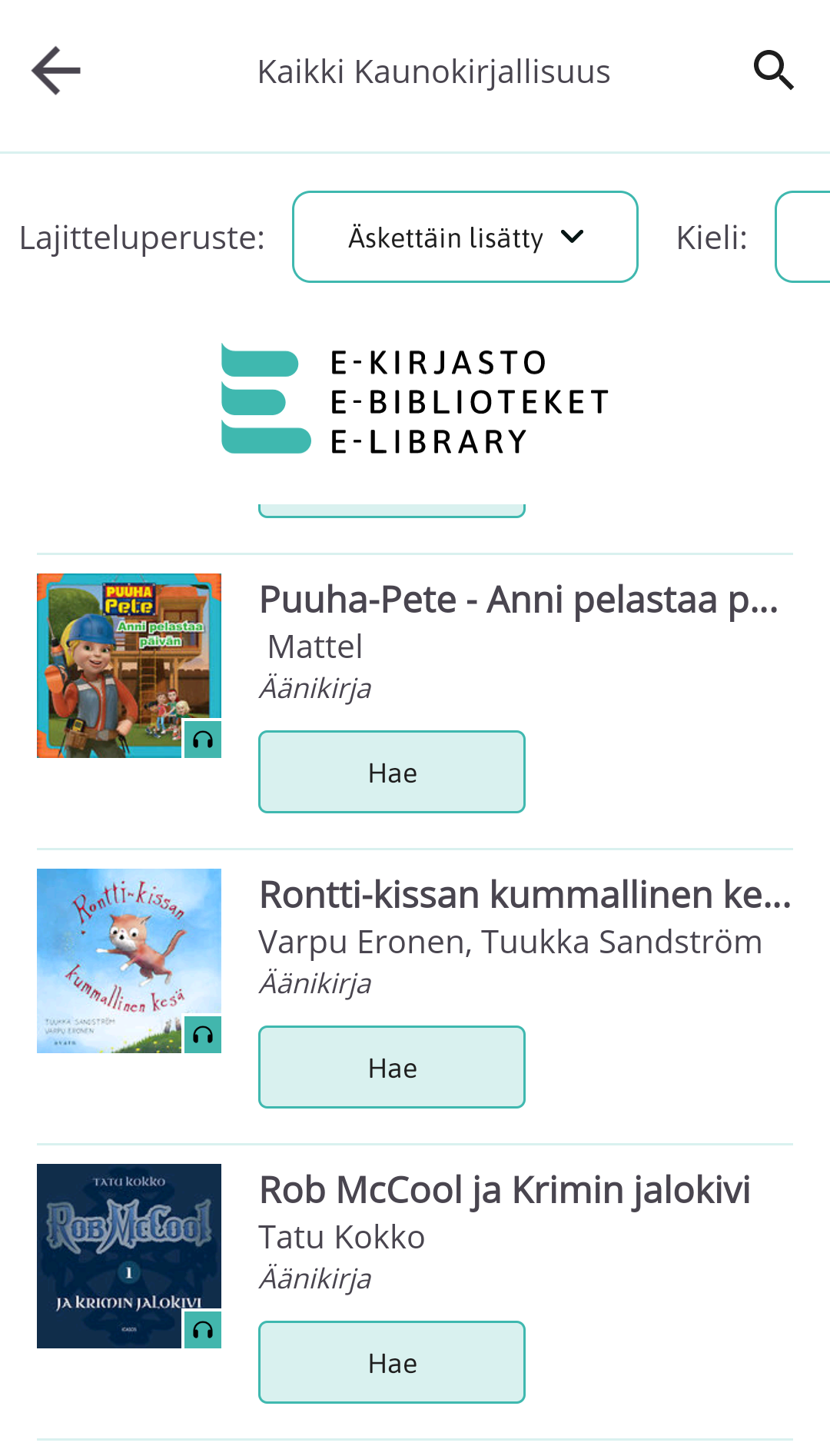Image resolution: width=830 pixels, height=1456 pixels.
Task: Open the Puuha-Pete cover thumbnail
Action: click(128, 665)
